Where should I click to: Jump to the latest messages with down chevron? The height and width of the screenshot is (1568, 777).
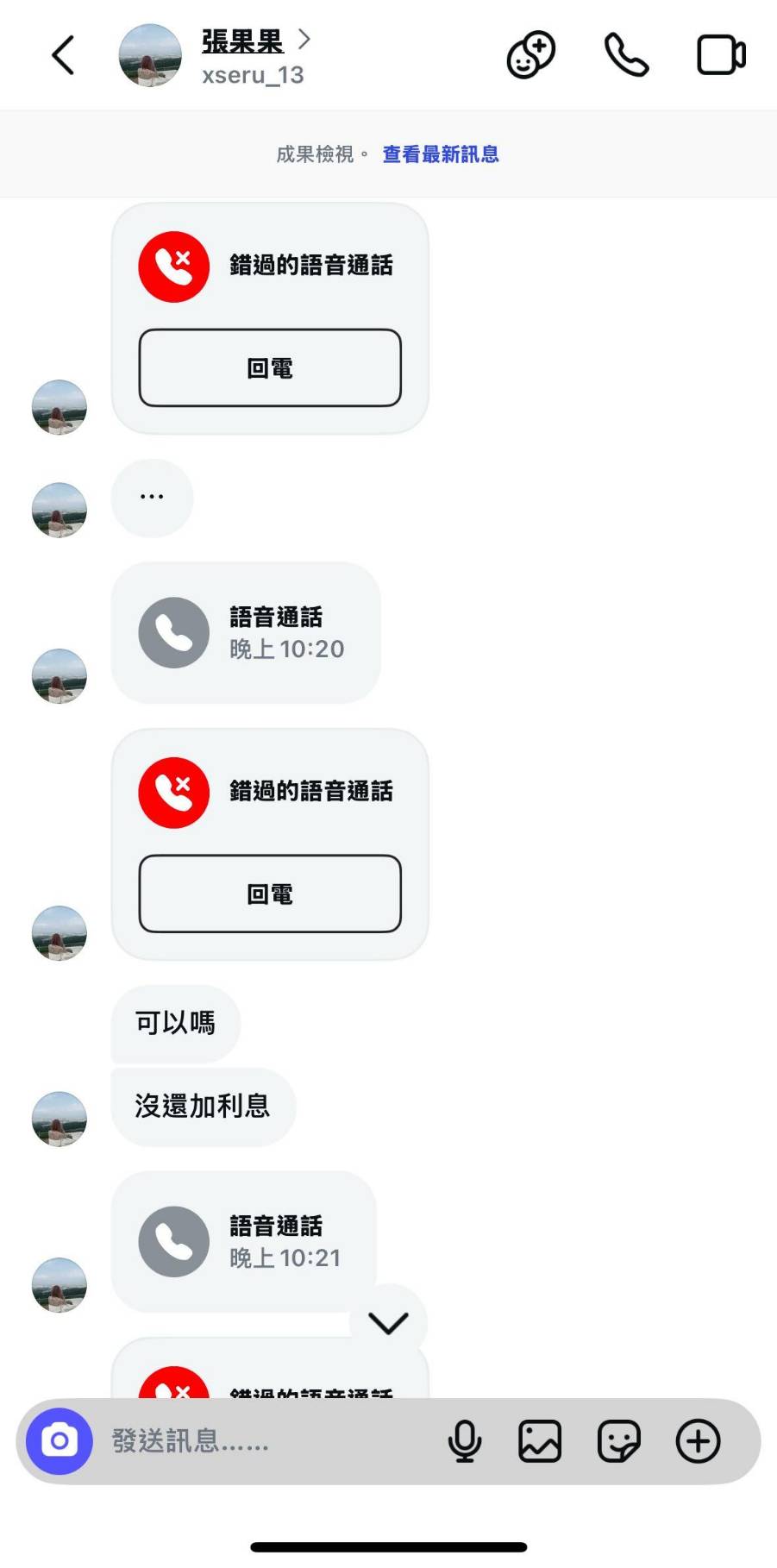[x=388, y=1322]
